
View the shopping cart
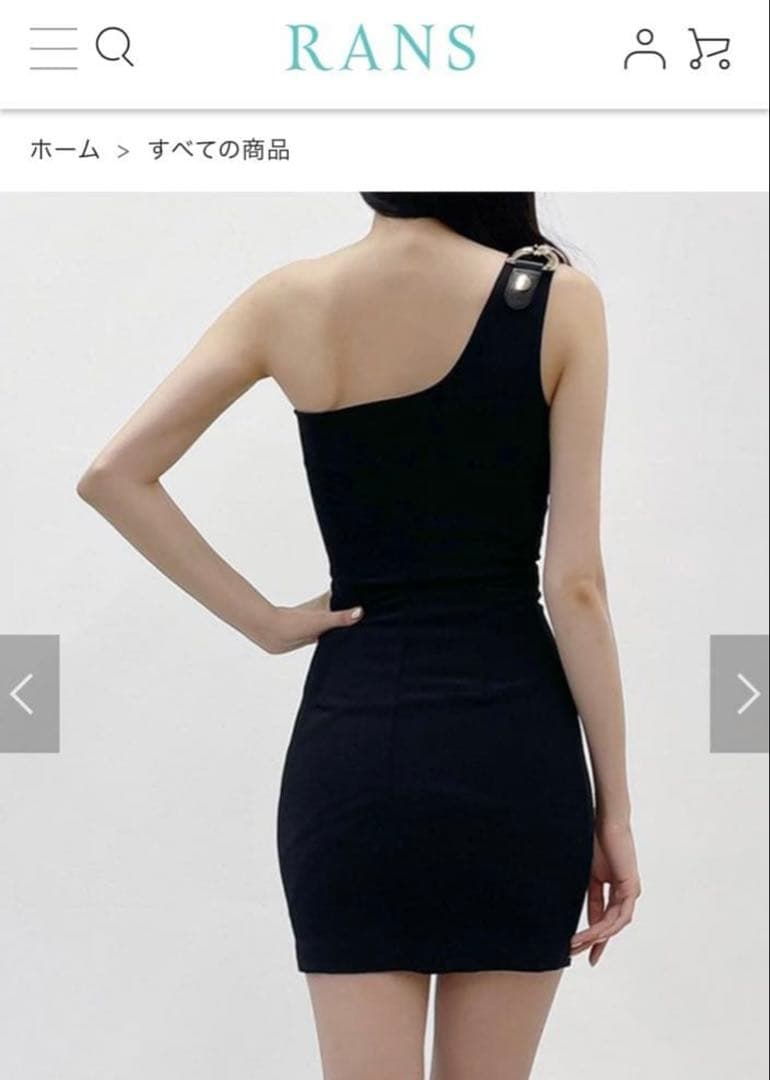click(x=709, y=48)
